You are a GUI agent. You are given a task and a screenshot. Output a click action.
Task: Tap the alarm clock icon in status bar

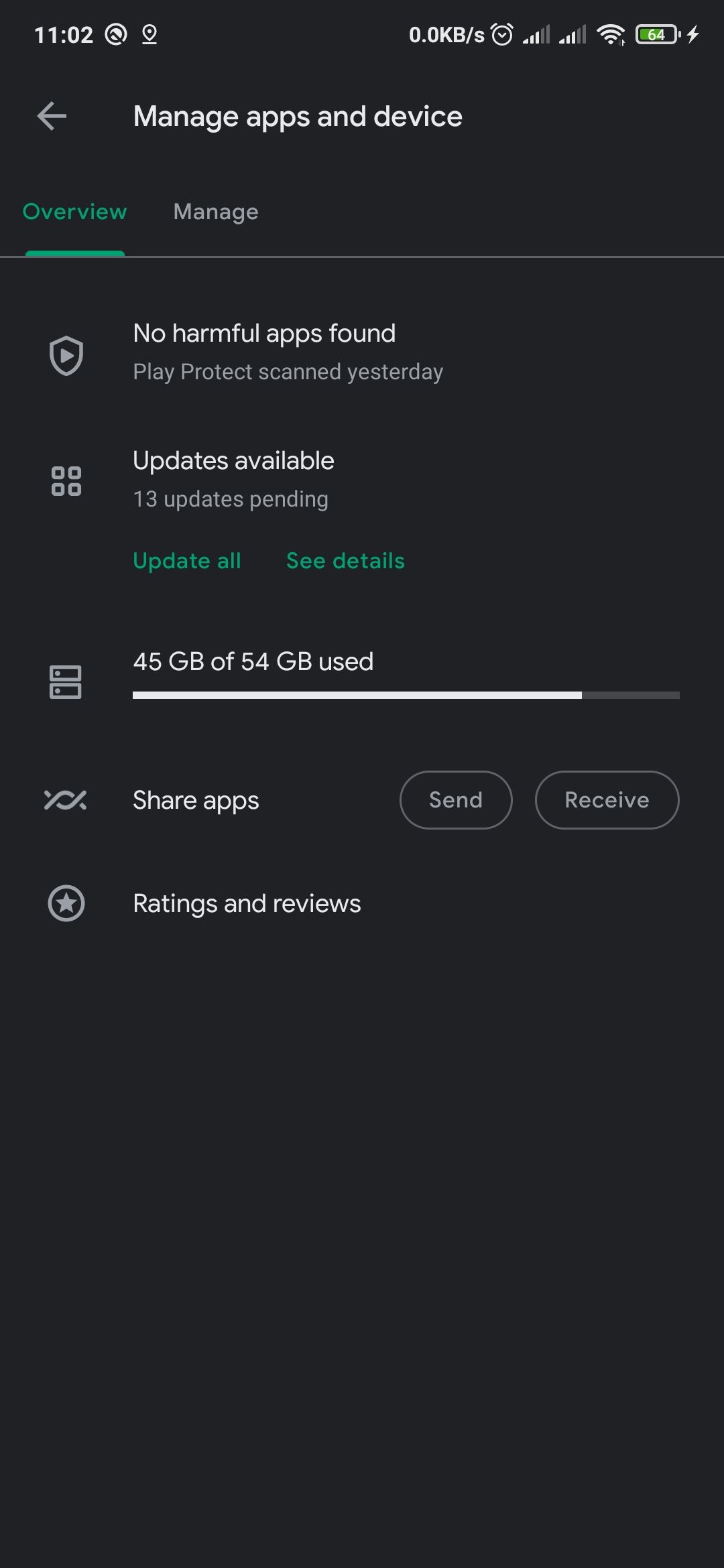click(x=499, y=34)
